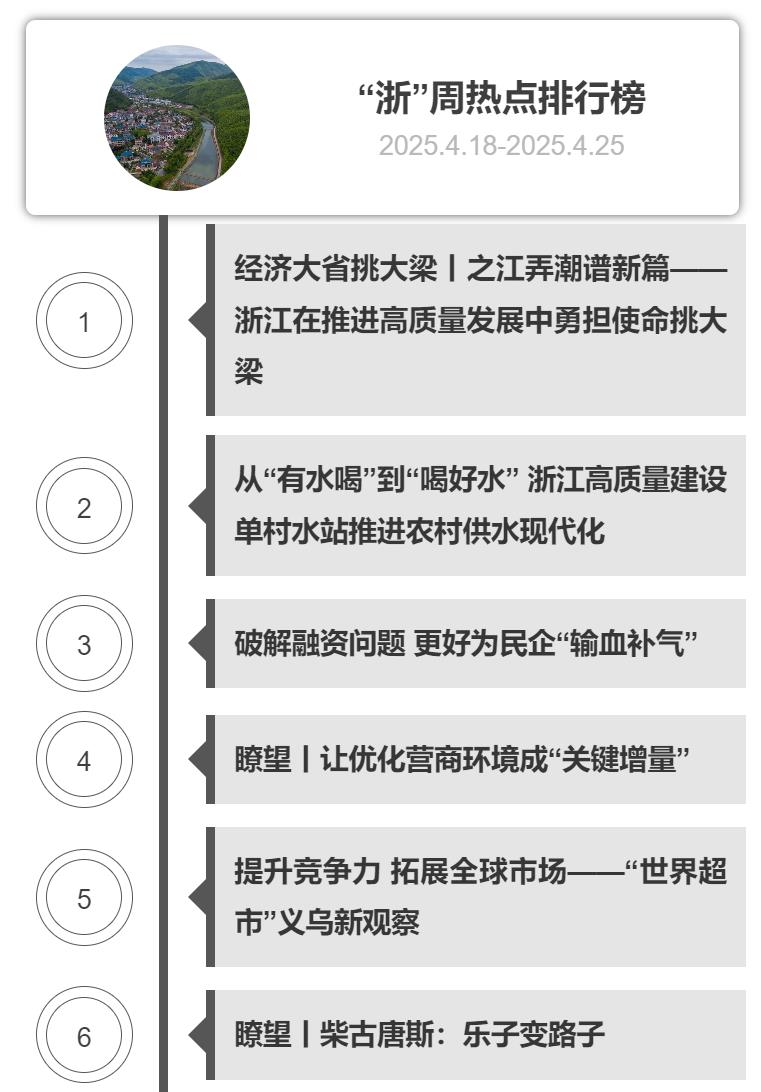View the 瞭望 piece on 优化营商环境
The height and width of the screenshot is (1092, 761).
(462, 760)
